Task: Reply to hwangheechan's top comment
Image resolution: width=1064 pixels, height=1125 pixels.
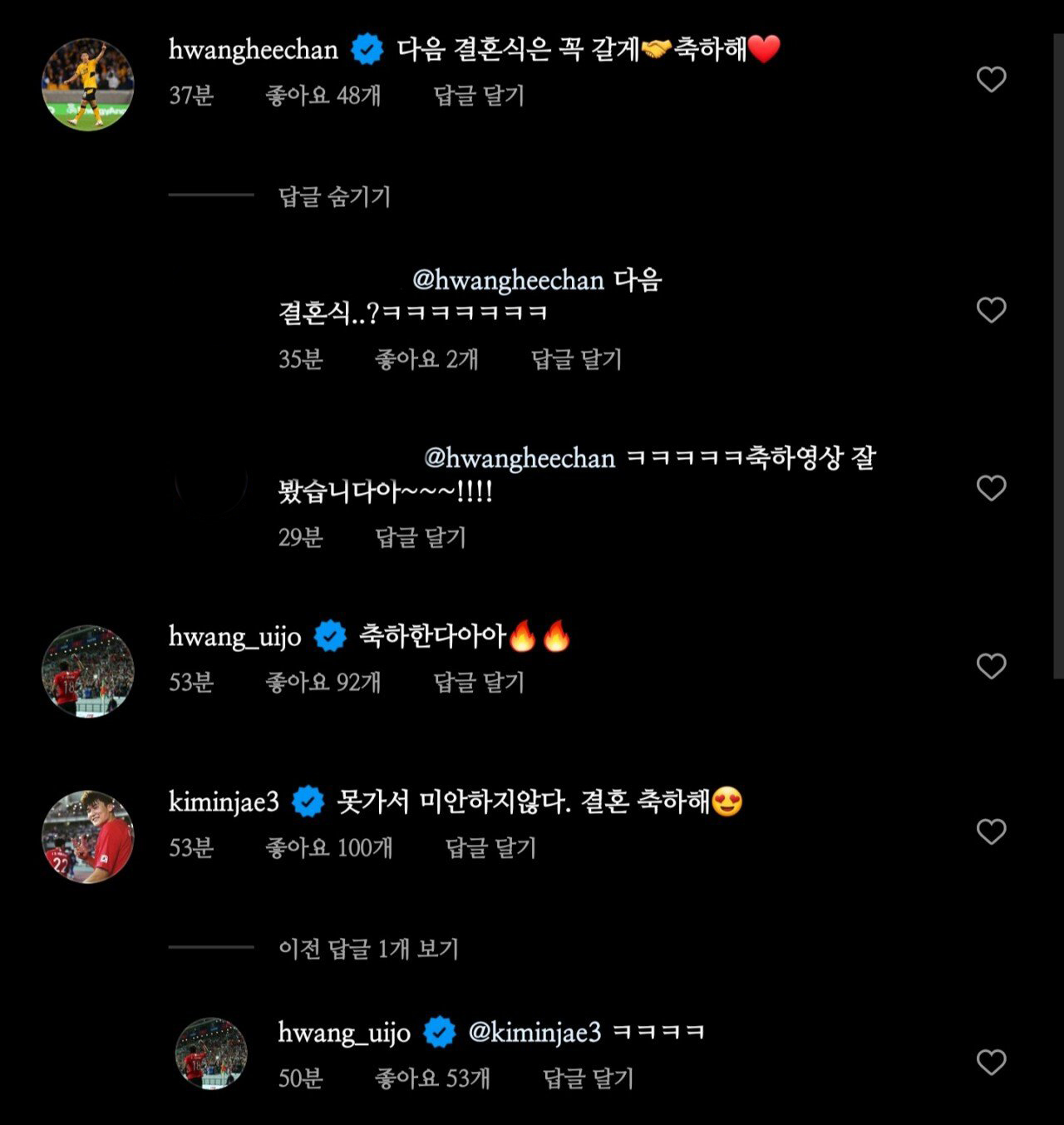Action: pyautogui.click(x=479, y=96)
